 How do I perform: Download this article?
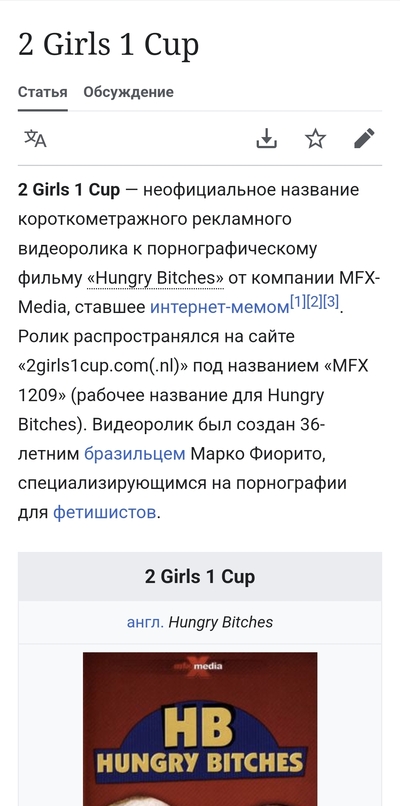tap(267, 139)
